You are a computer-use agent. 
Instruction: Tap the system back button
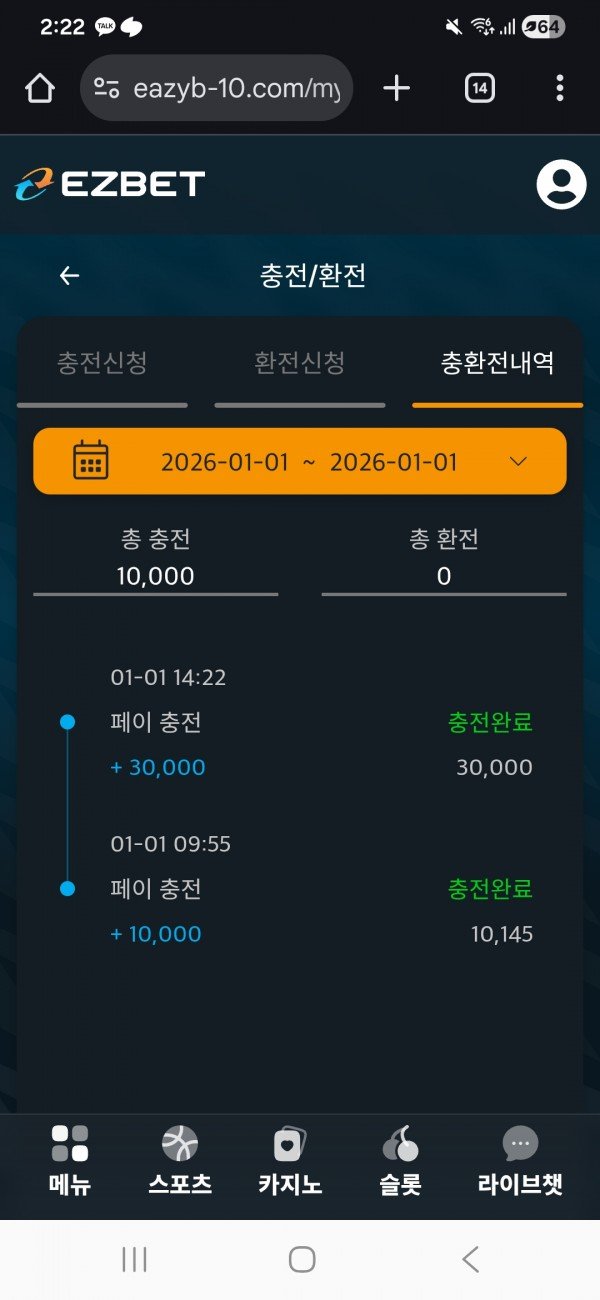click(x=470, y=1260)
